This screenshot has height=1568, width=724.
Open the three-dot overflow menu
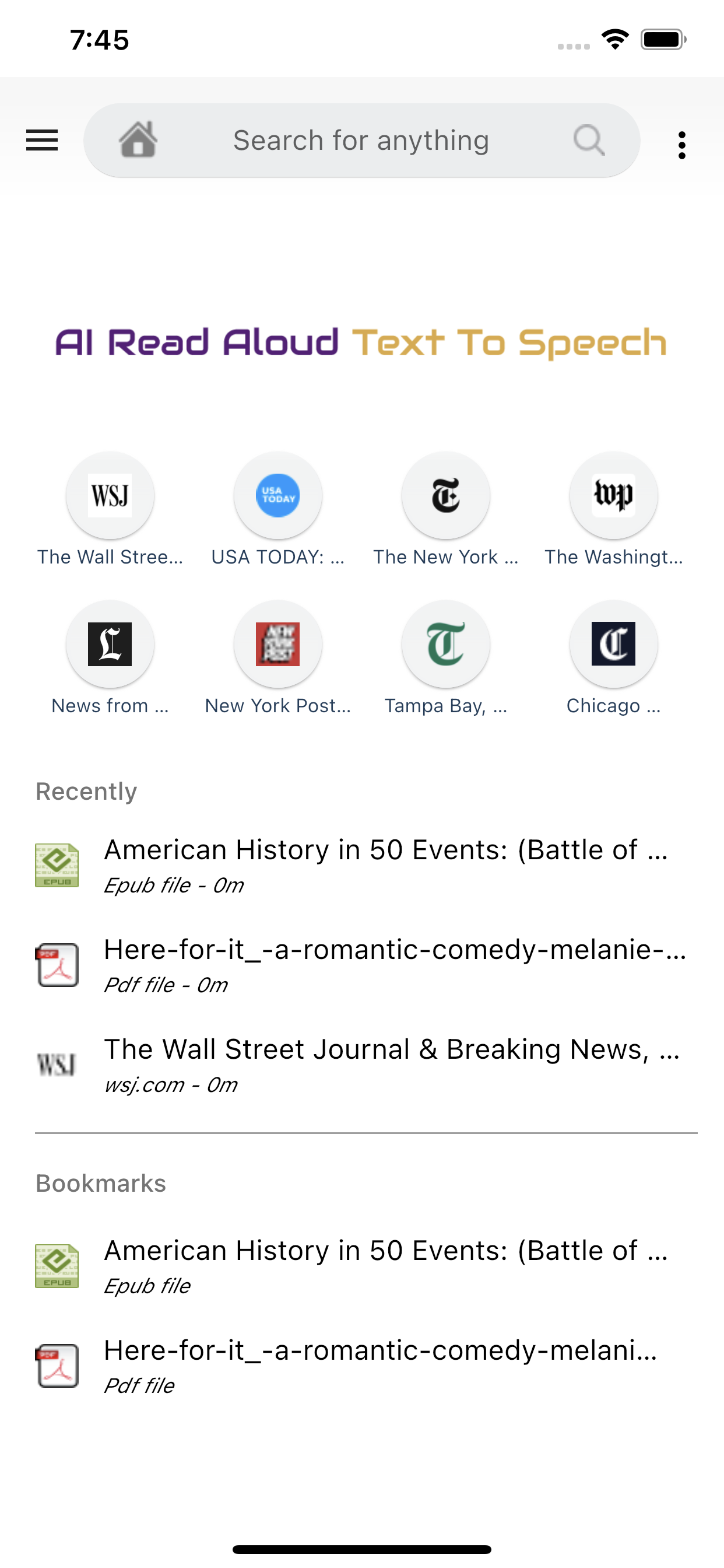click(681, 145)
